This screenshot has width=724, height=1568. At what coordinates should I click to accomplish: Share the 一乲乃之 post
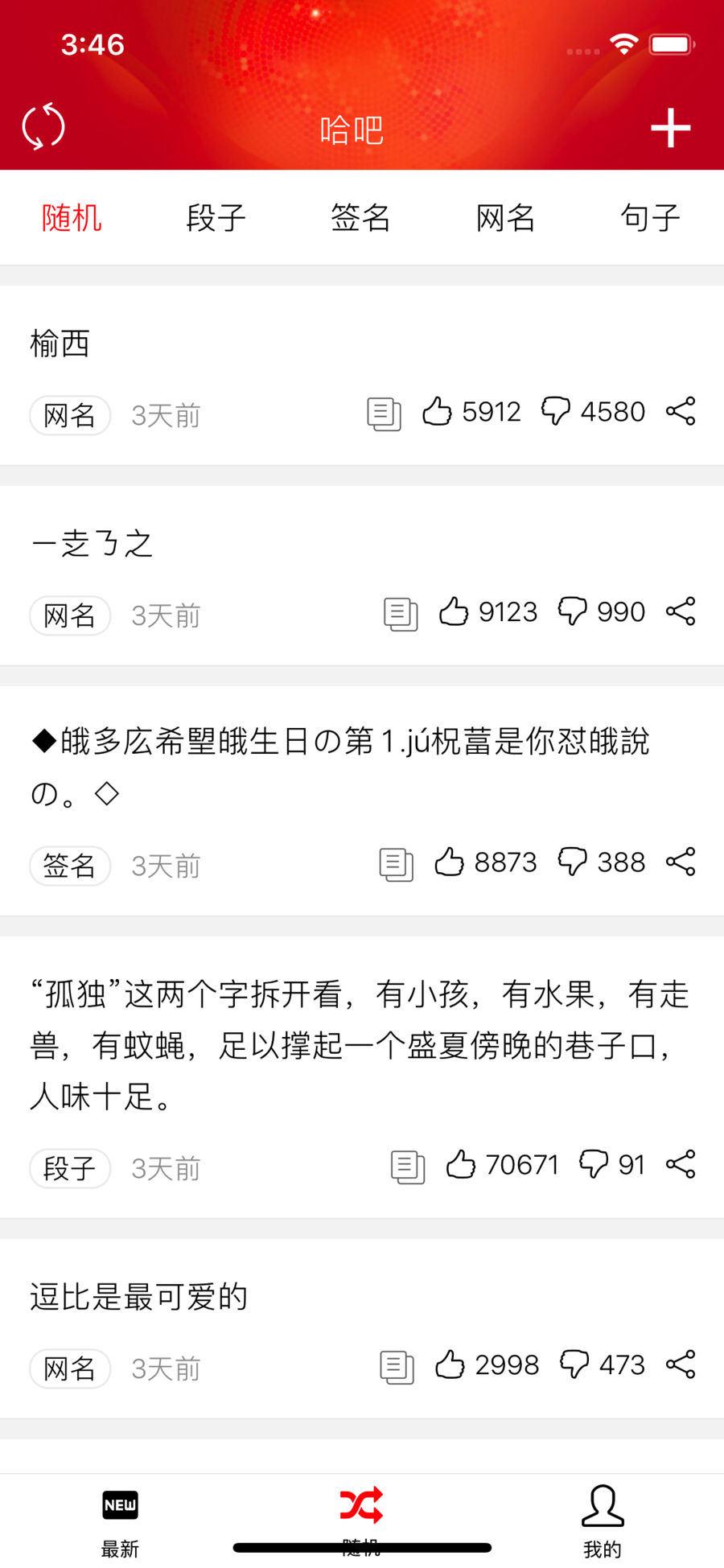coord(681,612)
